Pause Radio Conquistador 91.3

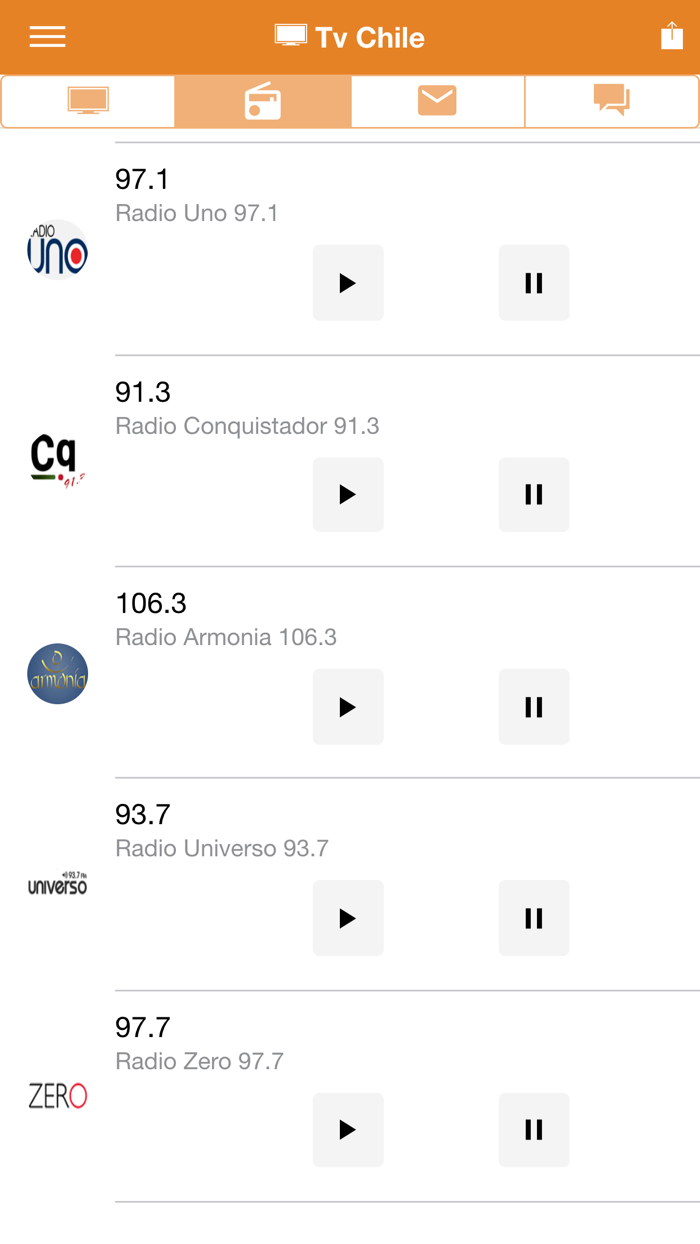pyautogui.click(x=534, y=494)
